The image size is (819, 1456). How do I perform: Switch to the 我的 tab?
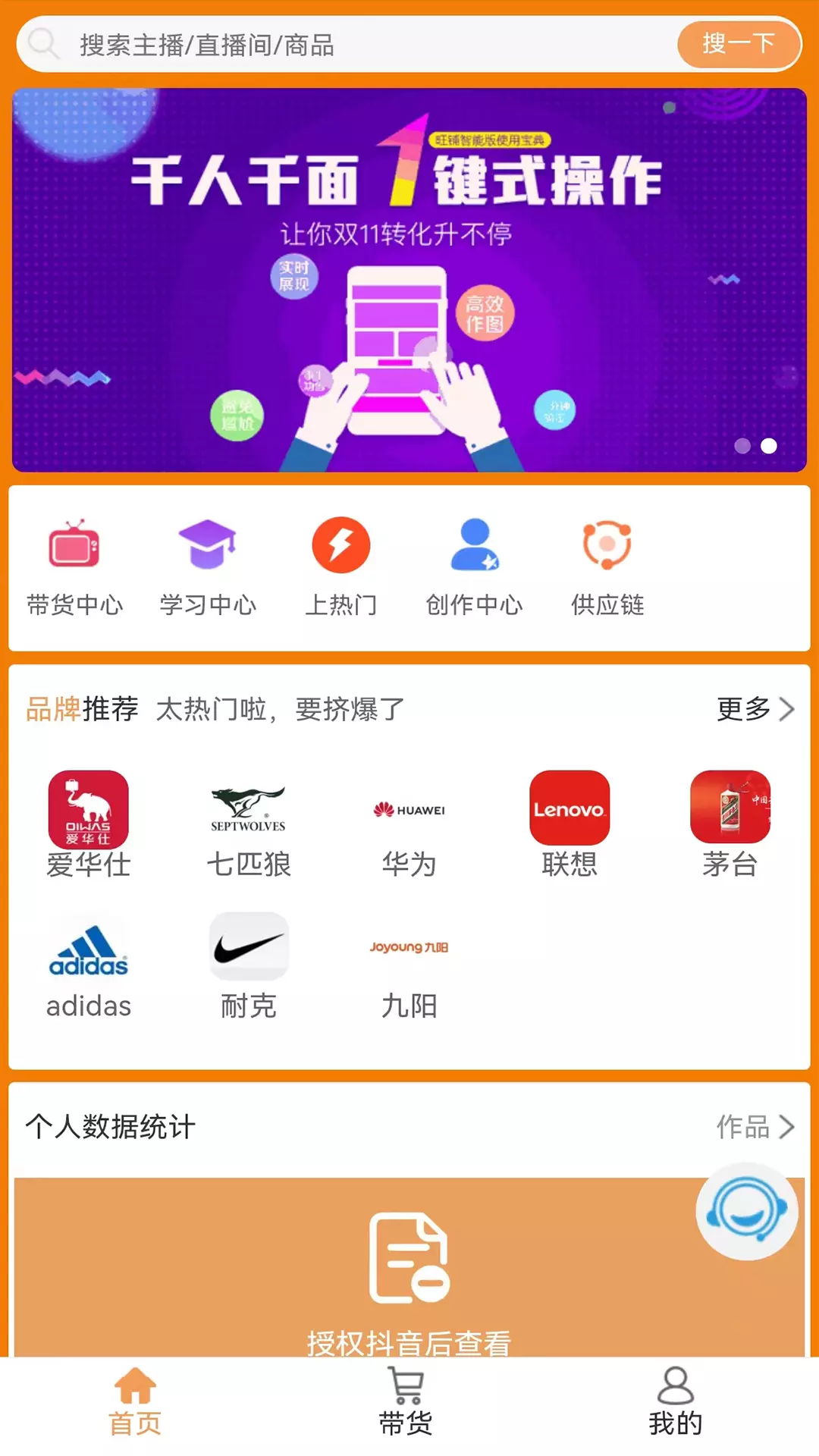tap(675, 1401)
